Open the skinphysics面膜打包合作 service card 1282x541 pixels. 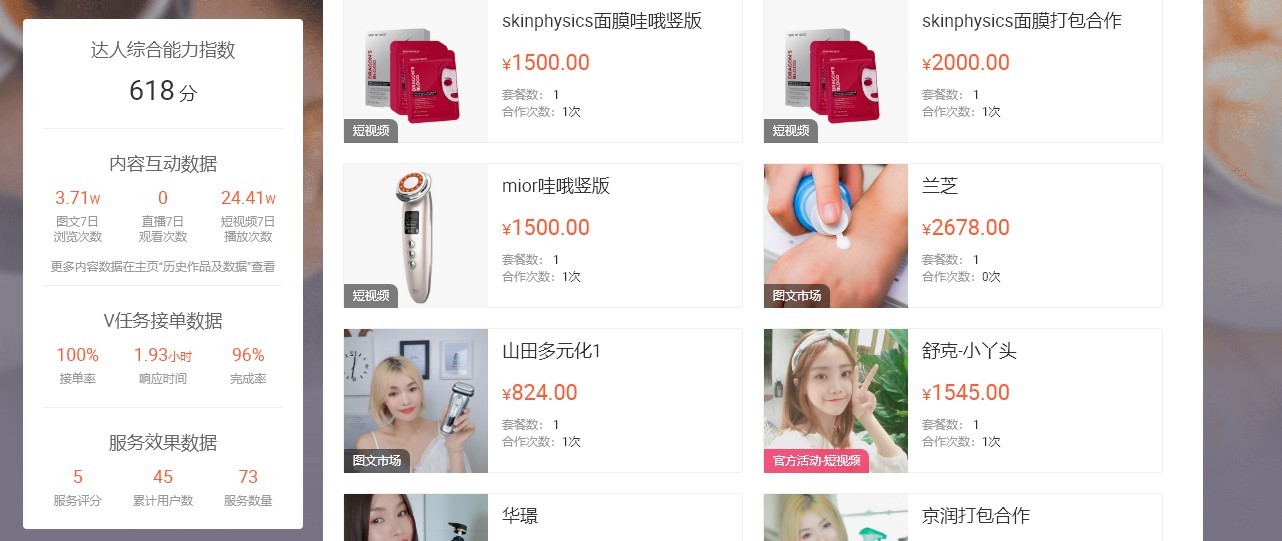(x=962, y=71)
